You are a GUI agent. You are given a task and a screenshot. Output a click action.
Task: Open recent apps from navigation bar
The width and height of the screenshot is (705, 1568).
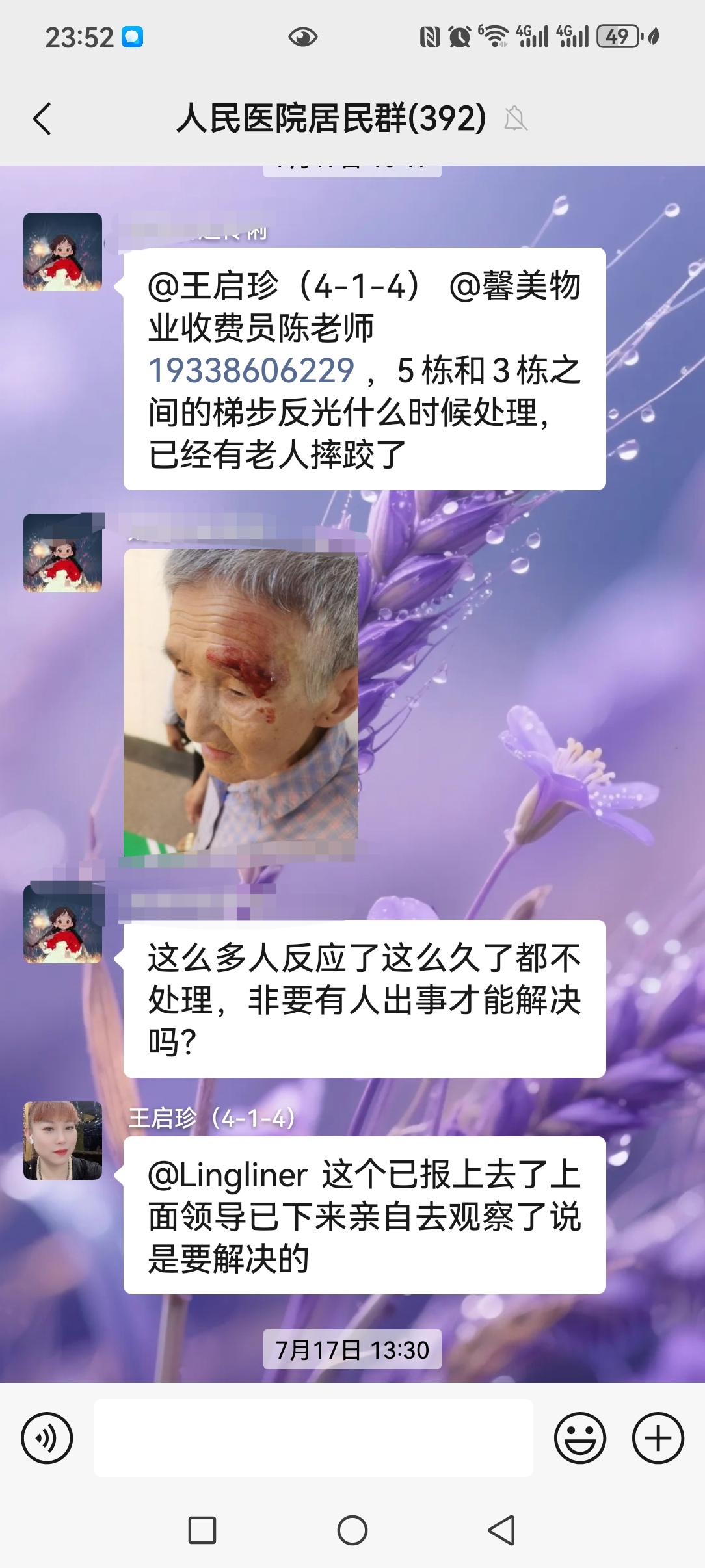click(202, 1530)
